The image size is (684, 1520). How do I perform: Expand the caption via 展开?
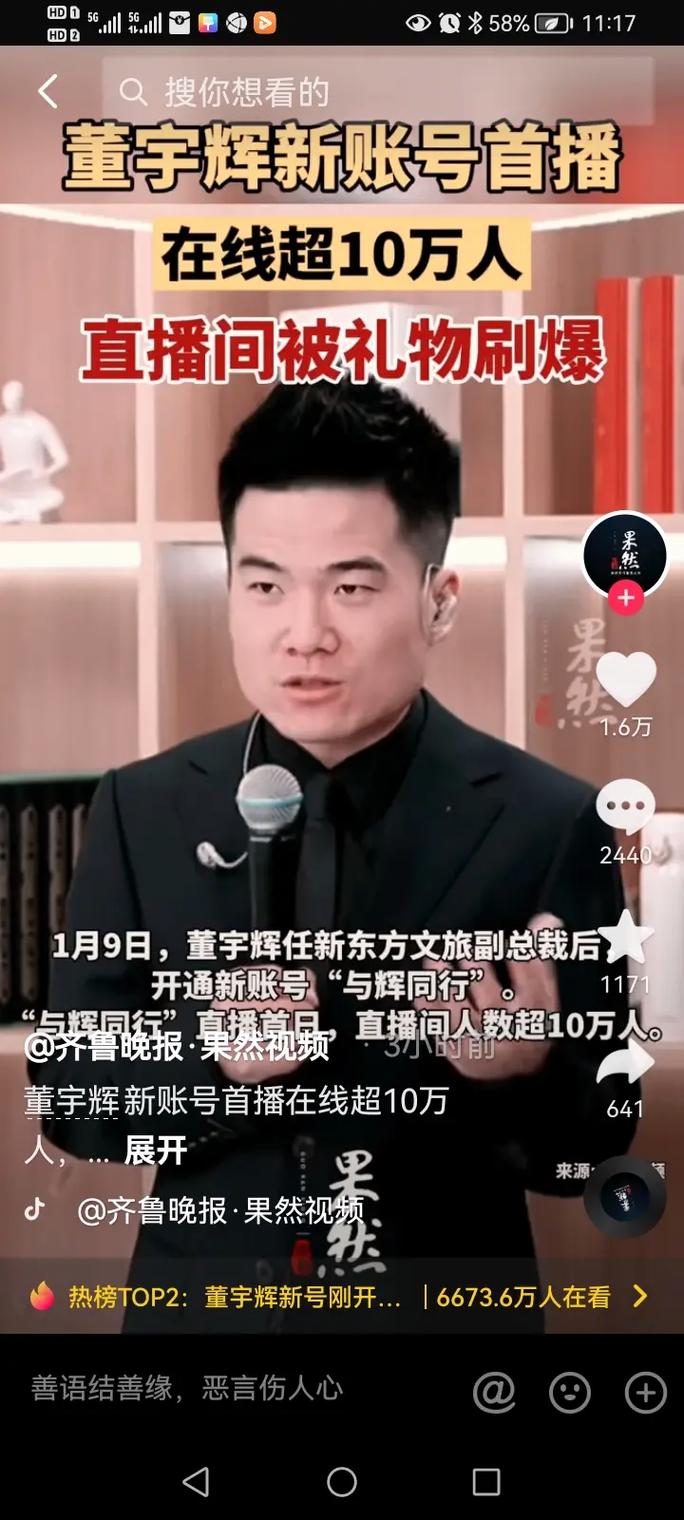click(x=155, y=1151)
